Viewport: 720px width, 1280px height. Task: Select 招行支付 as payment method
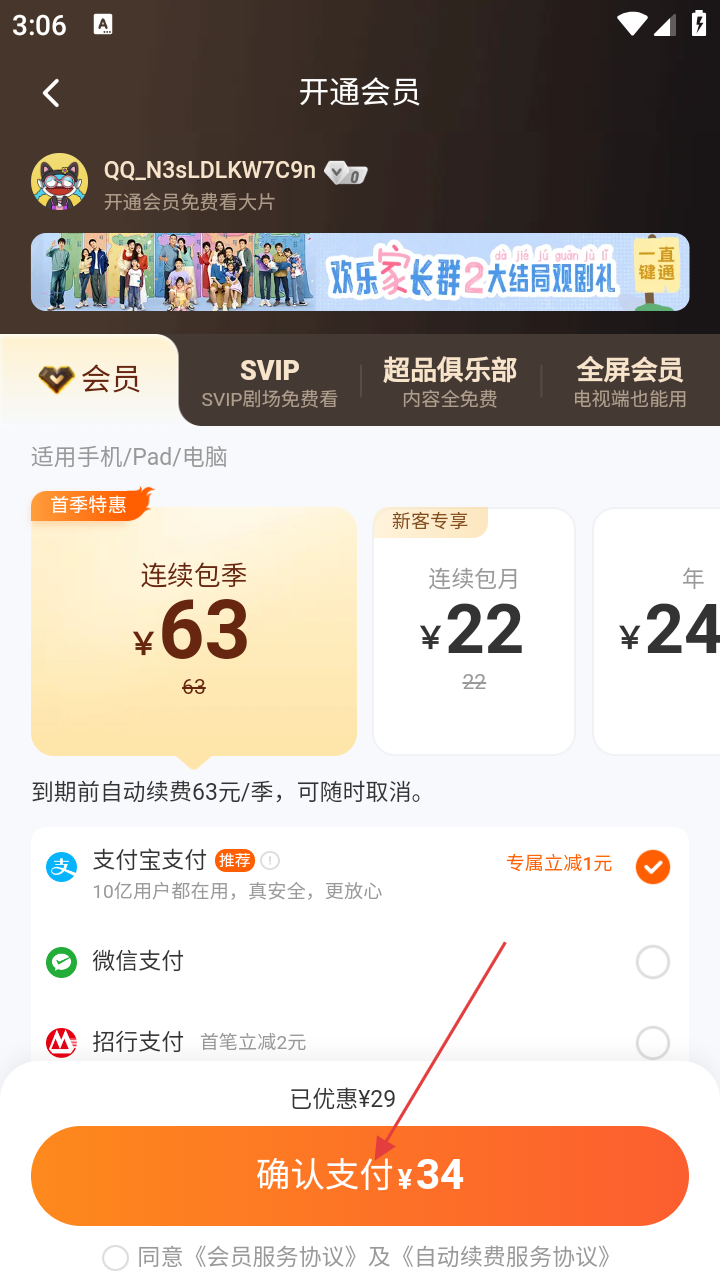pyautogui.click(x=653, y=1042)
